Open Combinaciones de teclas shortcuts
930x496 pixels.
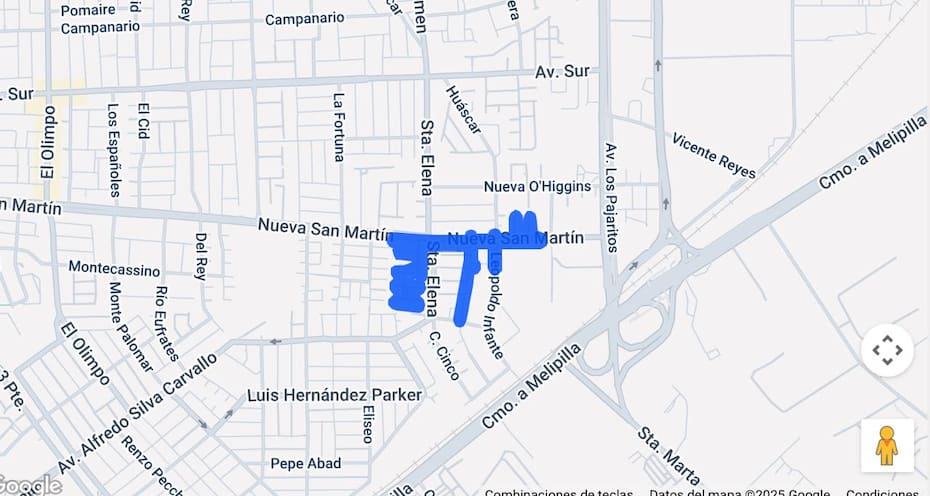pyautogui.click(x=560, y=492)
